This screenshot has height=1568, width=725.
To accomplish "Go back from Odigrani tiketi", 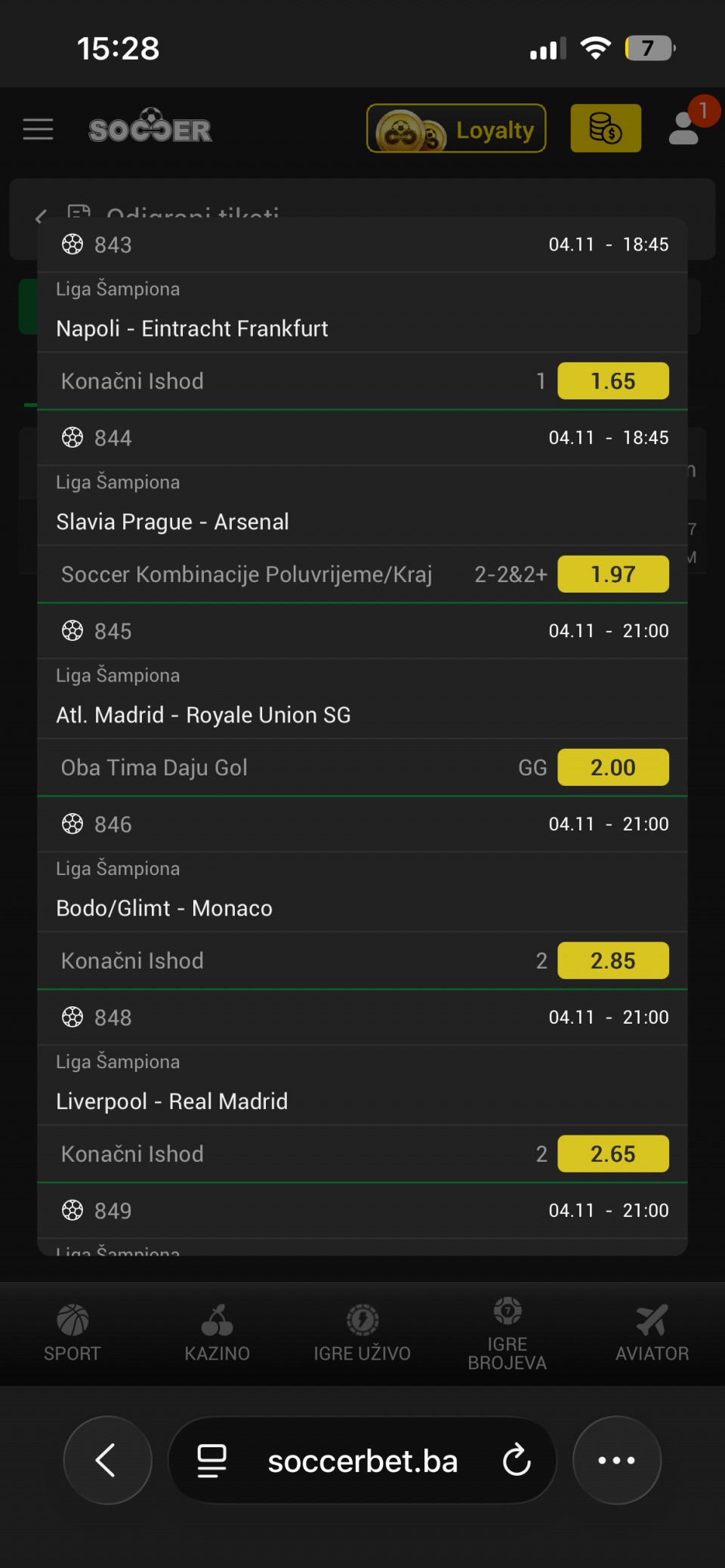I will 41,217.
